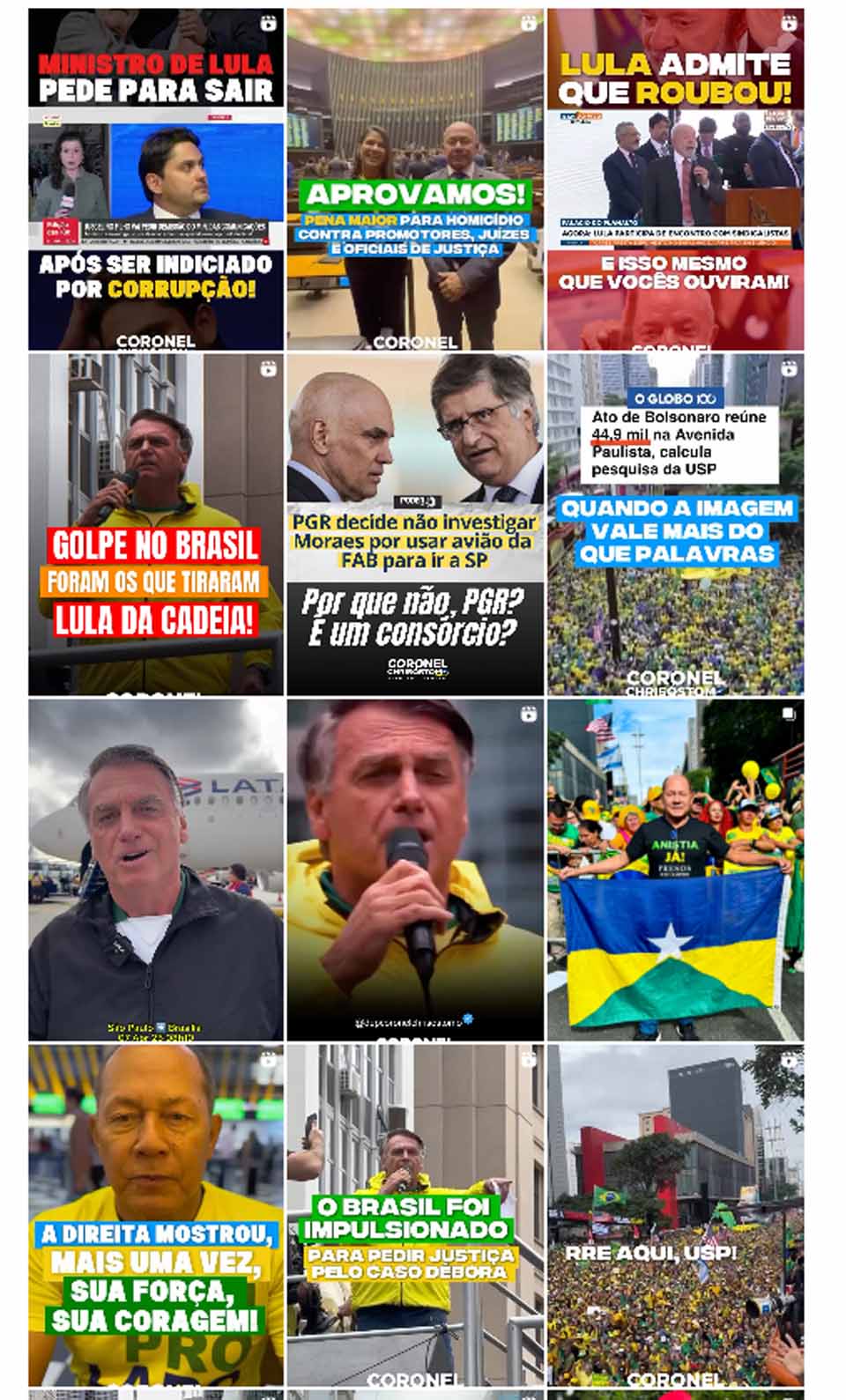The height and width of the screenshot is (1400, 846).
Task: Open the 'Lula admite que roubou' reel
Action: pos(675,180)
